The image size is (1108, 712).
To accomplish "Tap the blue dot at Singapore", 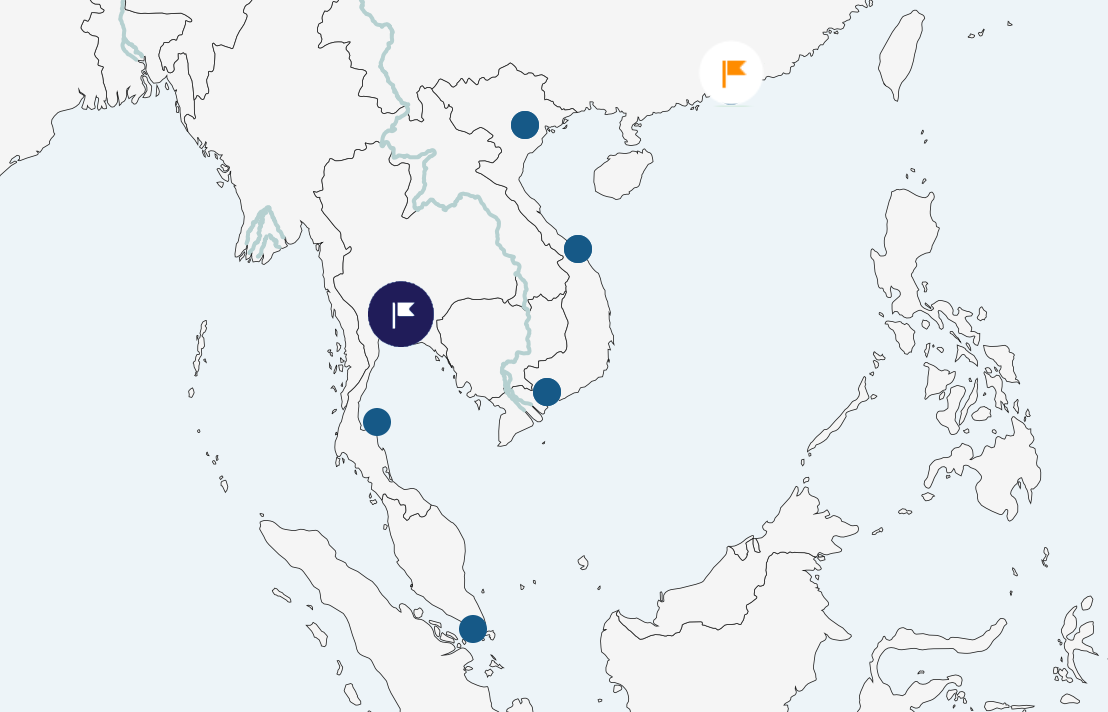I will coord(473,629).
